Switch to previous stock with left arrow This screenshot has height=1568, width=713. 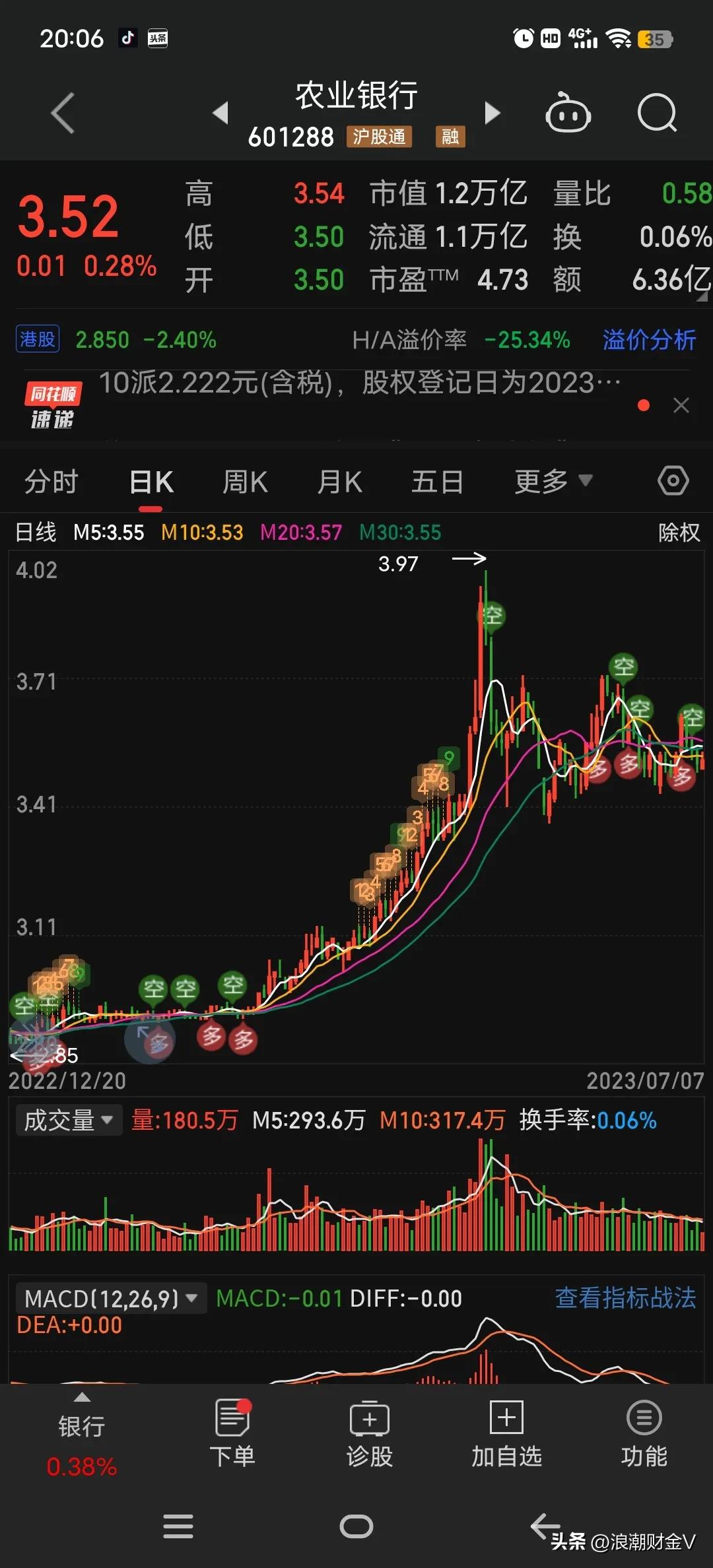click(x=222, y=114)
